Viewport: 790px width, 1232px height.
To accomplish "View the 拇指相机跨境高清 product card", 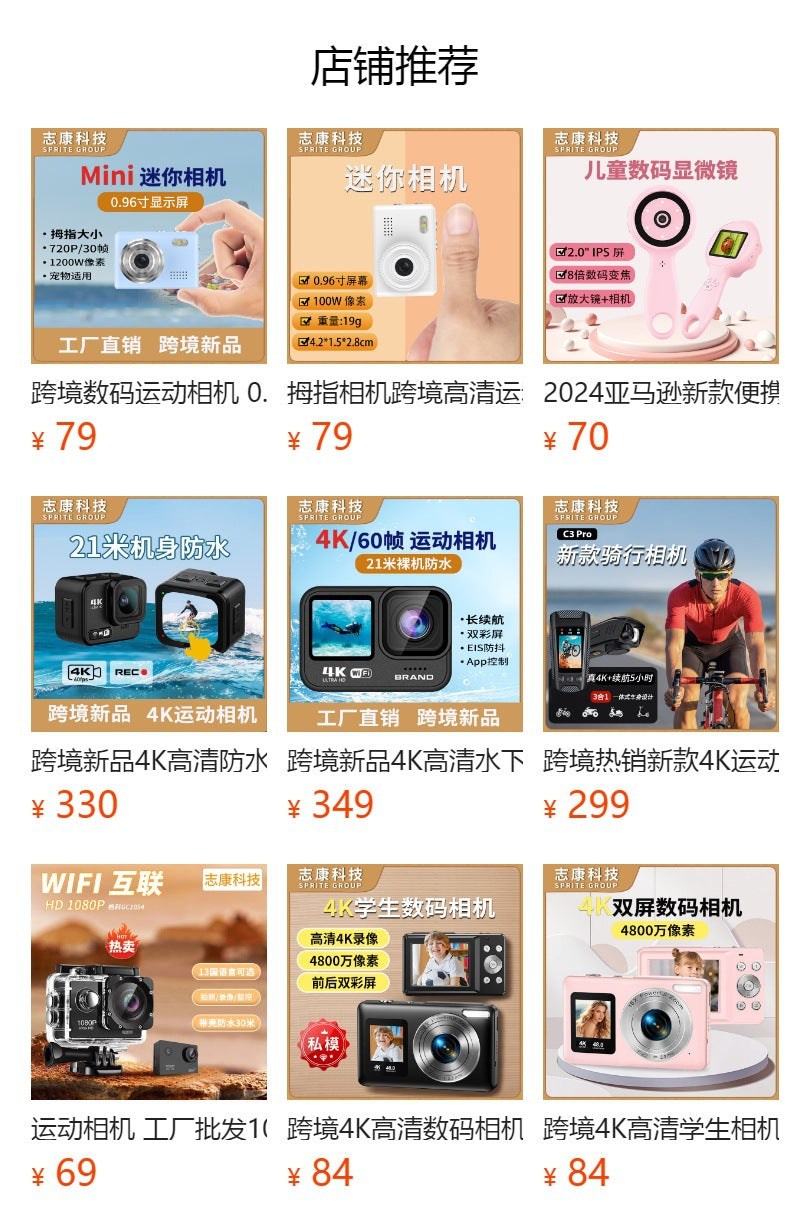I will [x=405, y=246].
